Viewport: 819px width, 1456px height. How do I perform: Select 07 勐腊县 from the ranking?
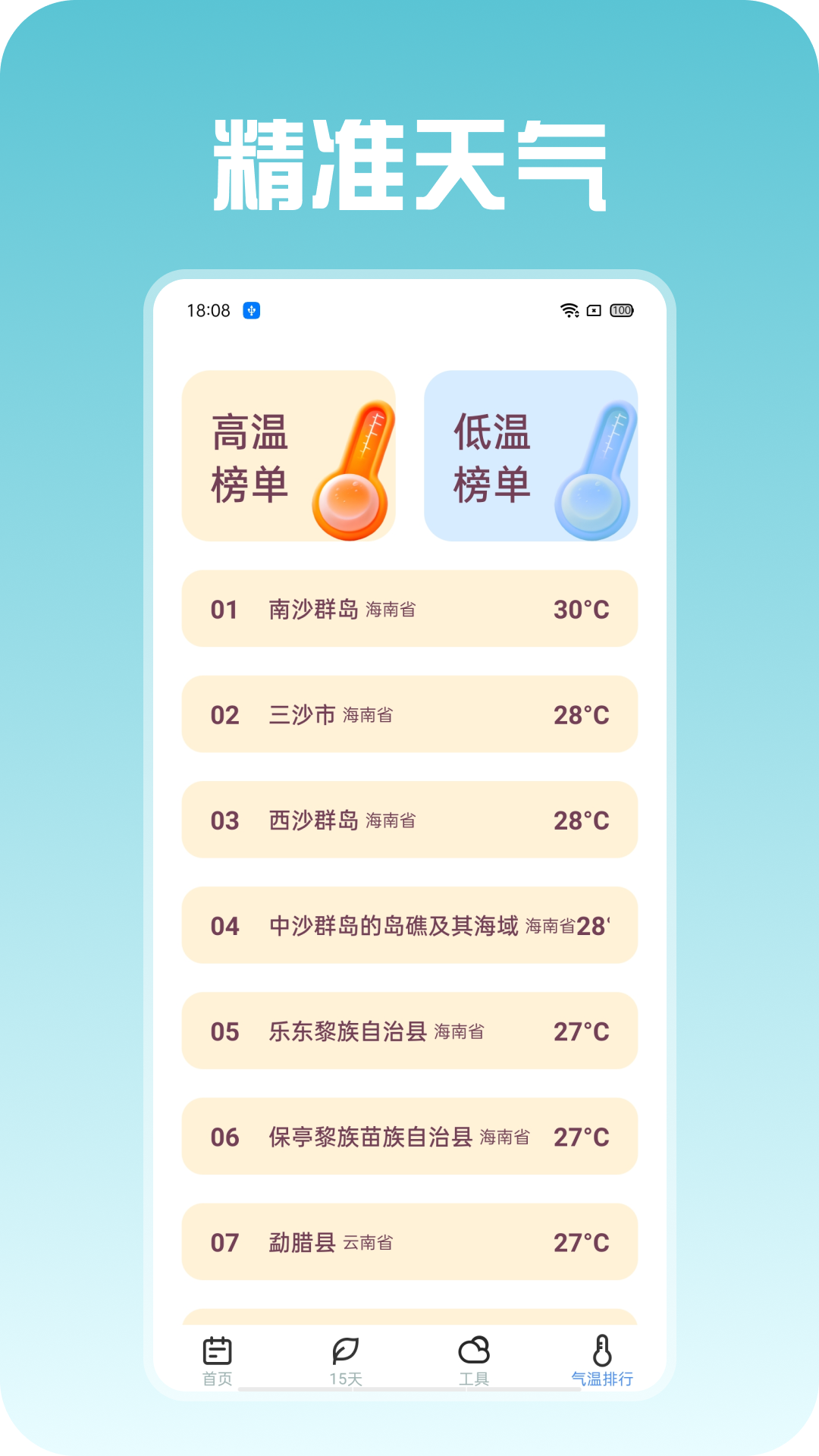tap(409, 1242)
